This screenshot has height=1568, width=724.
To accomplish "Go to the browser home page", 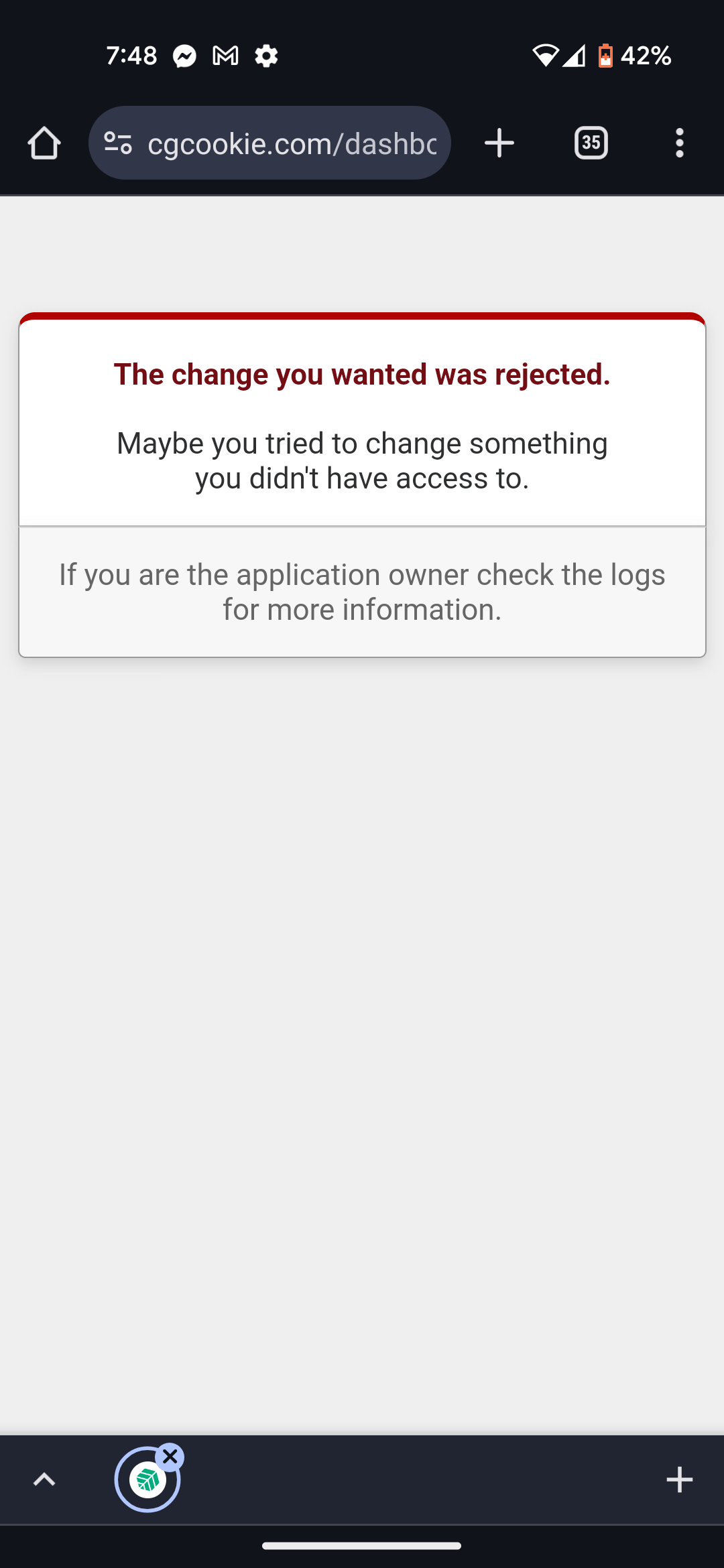I will click(44, 143).
